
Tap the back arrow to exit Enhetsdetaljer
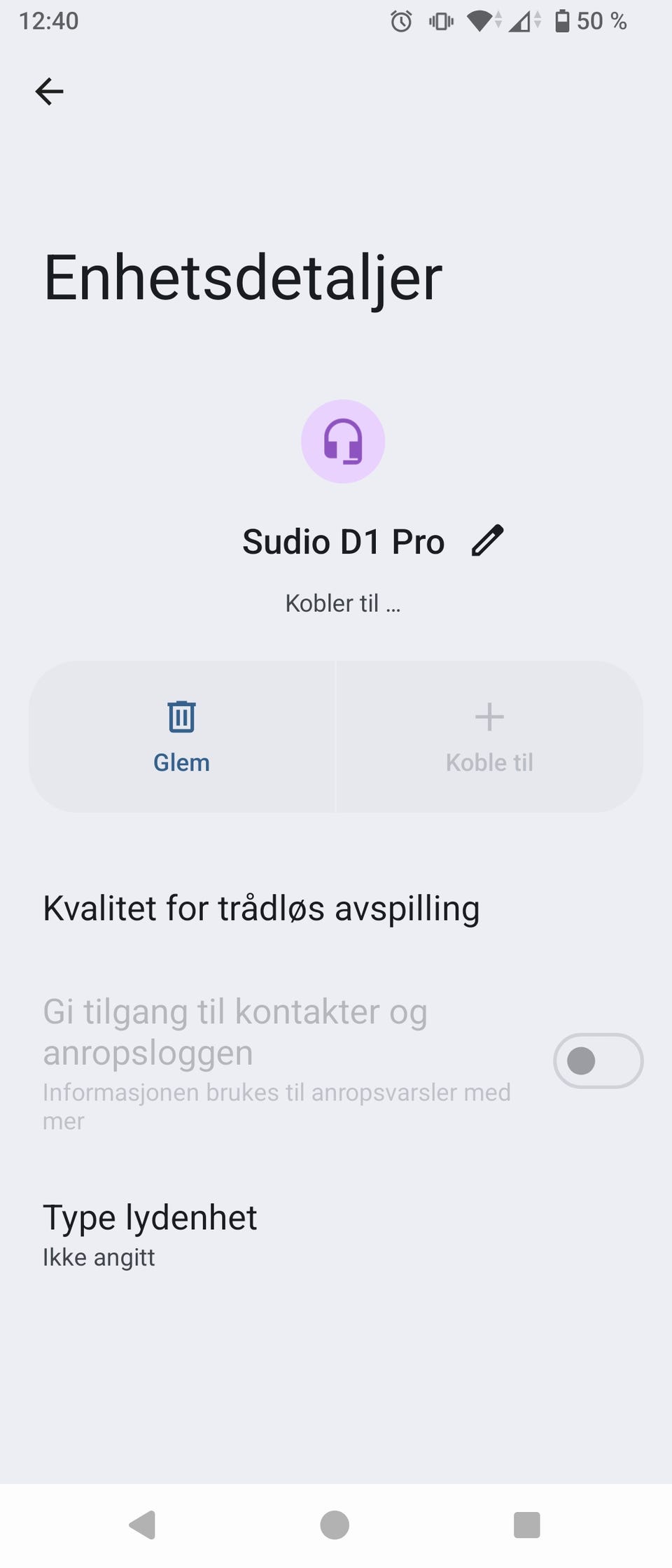tap(48, 90)
